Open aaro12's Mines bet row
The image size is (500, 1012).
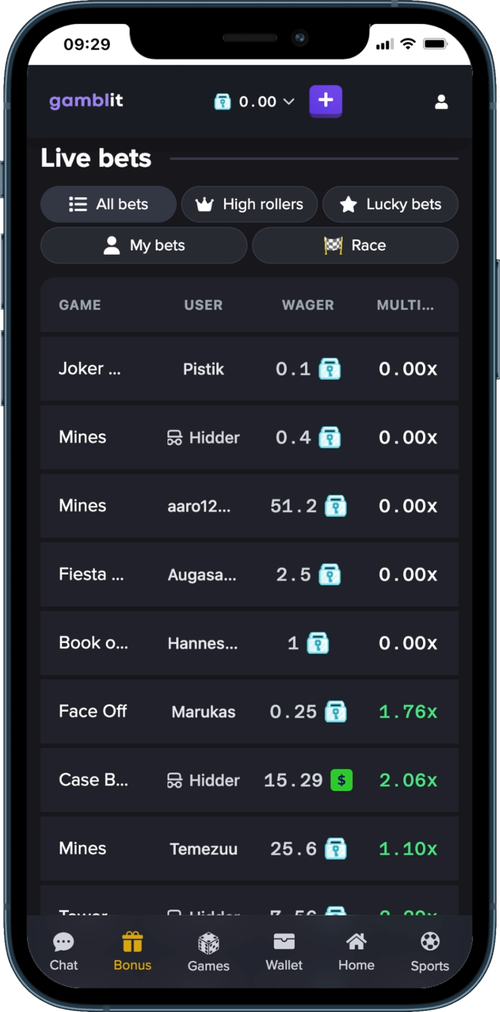click(x=250, y=506)
